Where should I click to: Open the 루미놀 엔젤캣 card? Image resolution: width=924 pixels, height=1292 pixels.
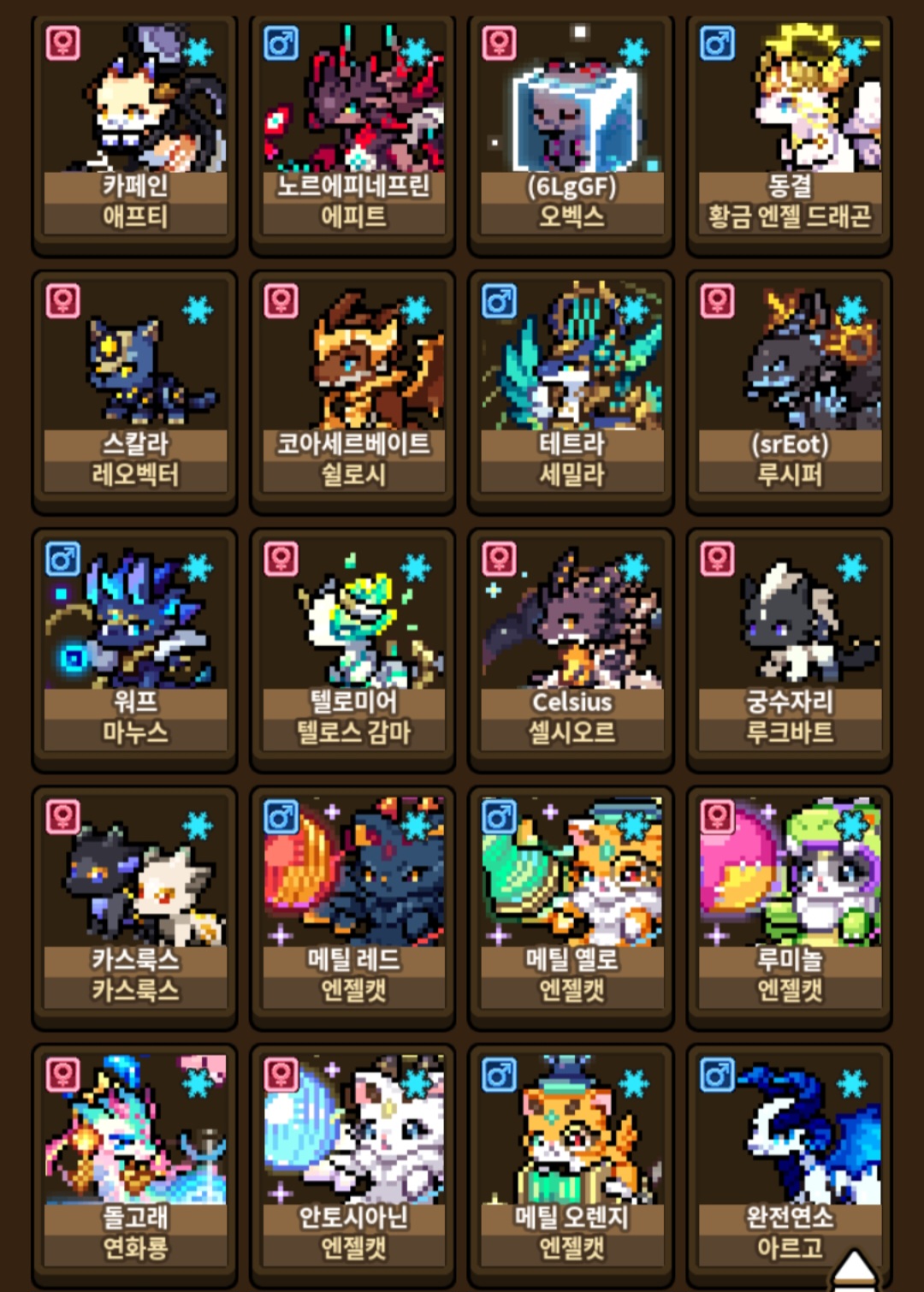(x=789, y=908)
